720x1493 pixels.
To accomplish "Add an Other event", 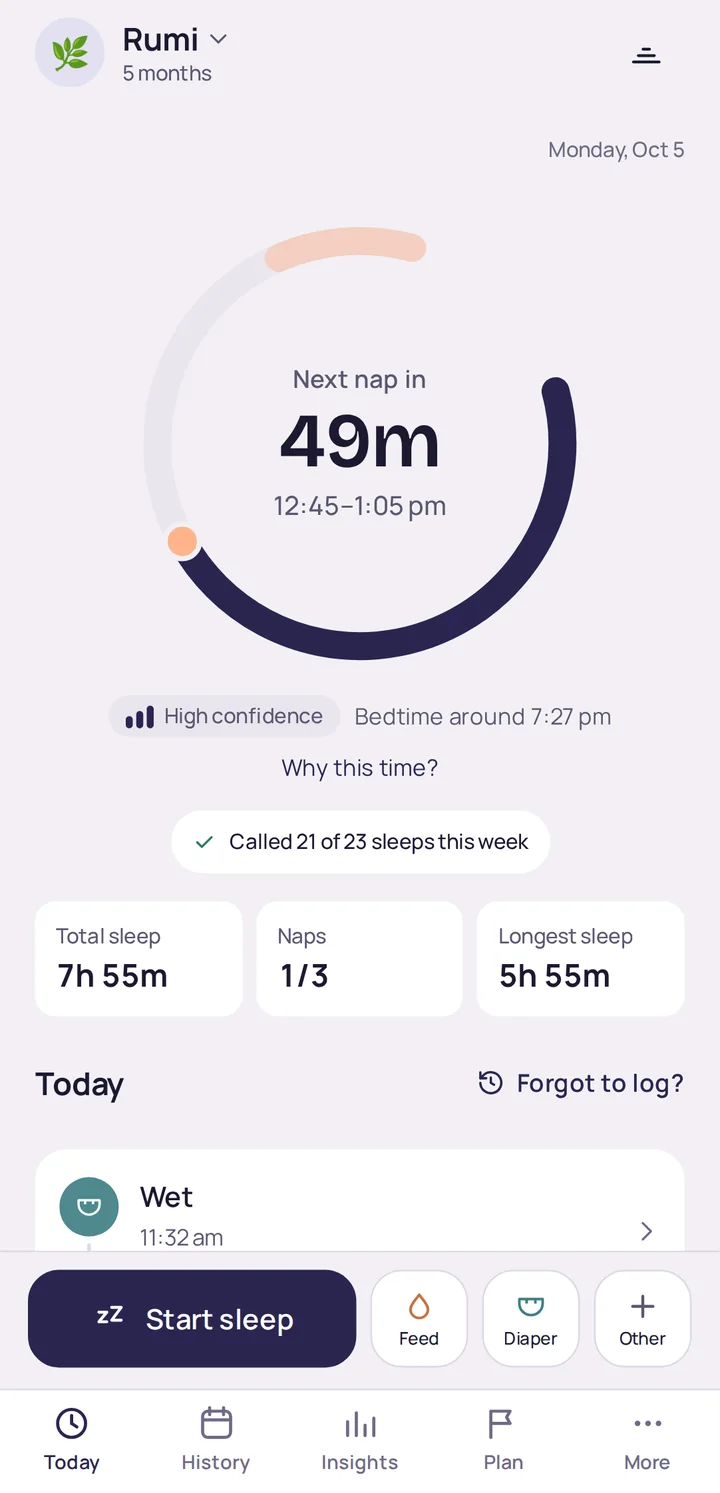I will tap(643, 1319).
